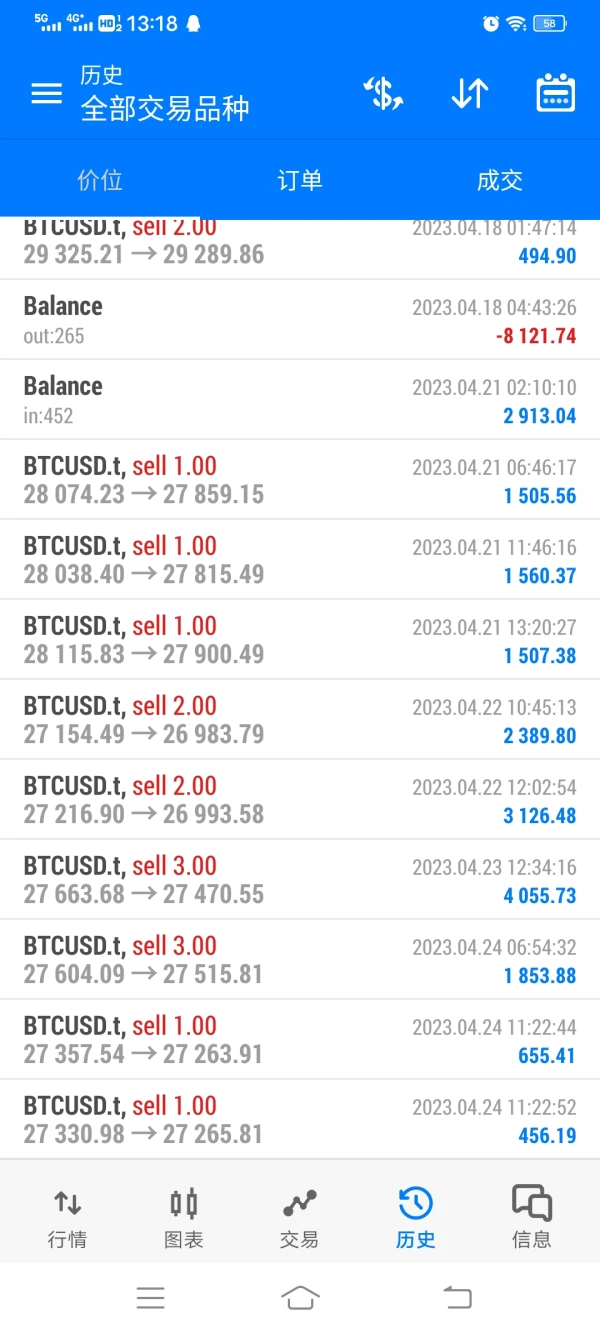
Task: Expand the trade closed at 27 815.49
Action: click(x=300, y=560)
